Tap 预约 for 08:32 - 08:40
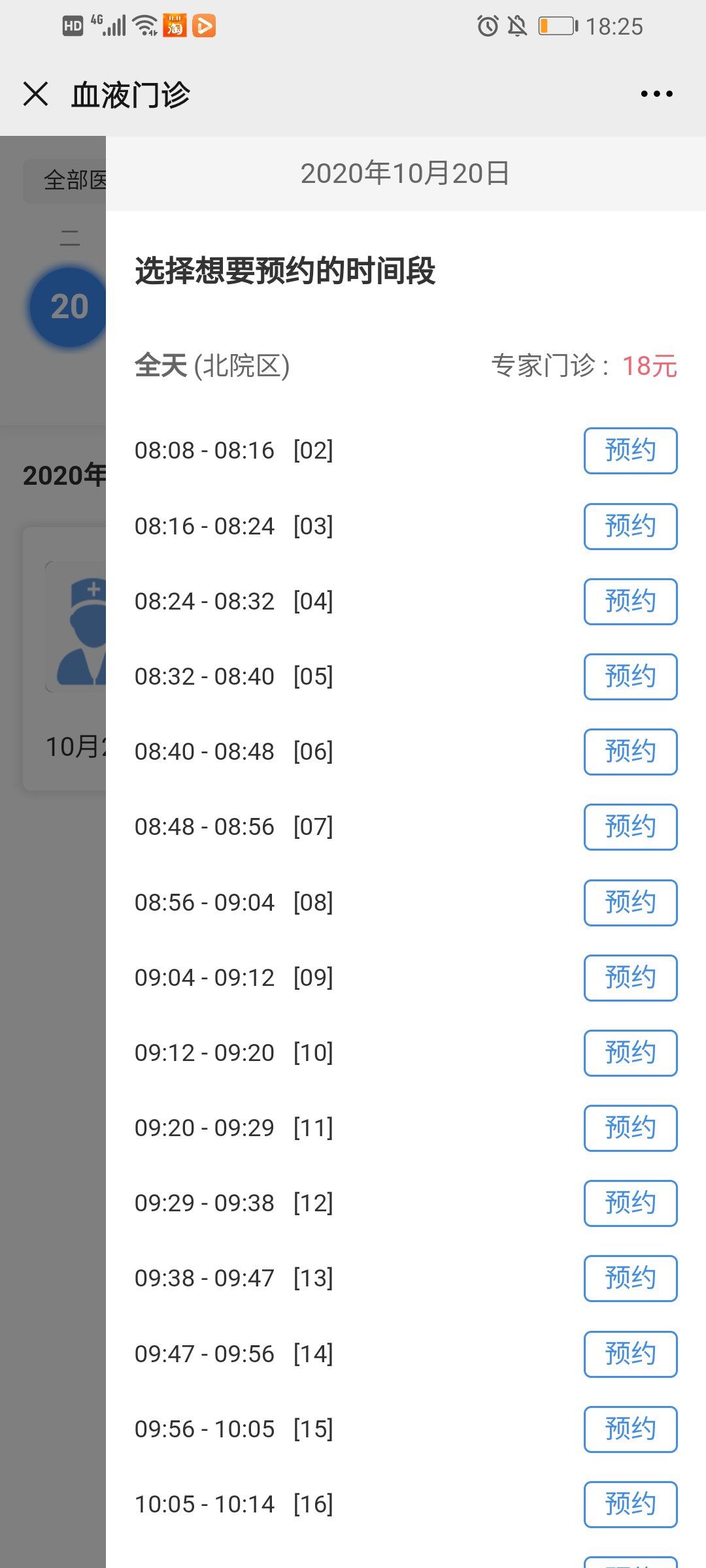This screenshot has height=1568, width=706. pos(630,676)
